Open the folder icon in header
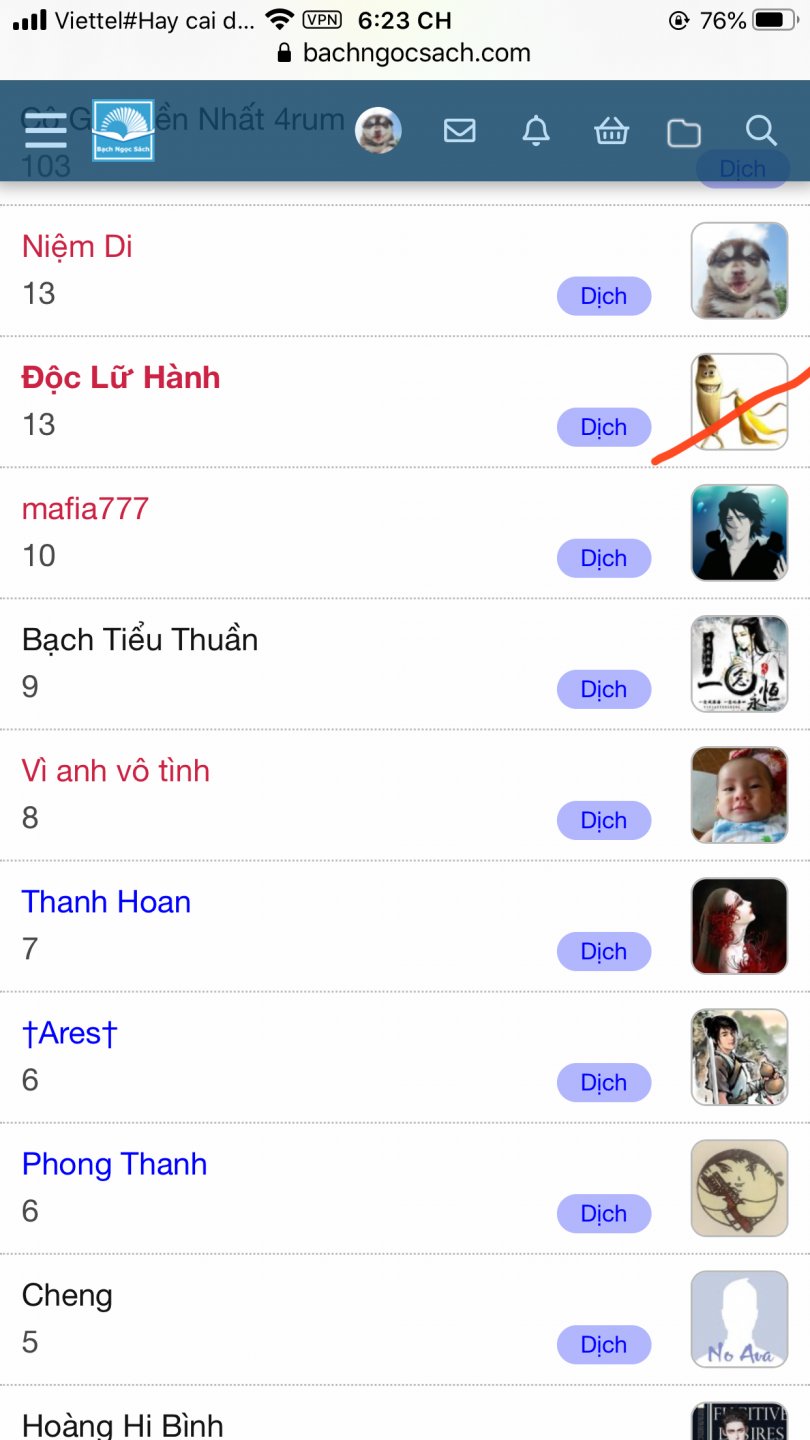The height and width of the screenshot is (1440, 810). coord(684,132)
